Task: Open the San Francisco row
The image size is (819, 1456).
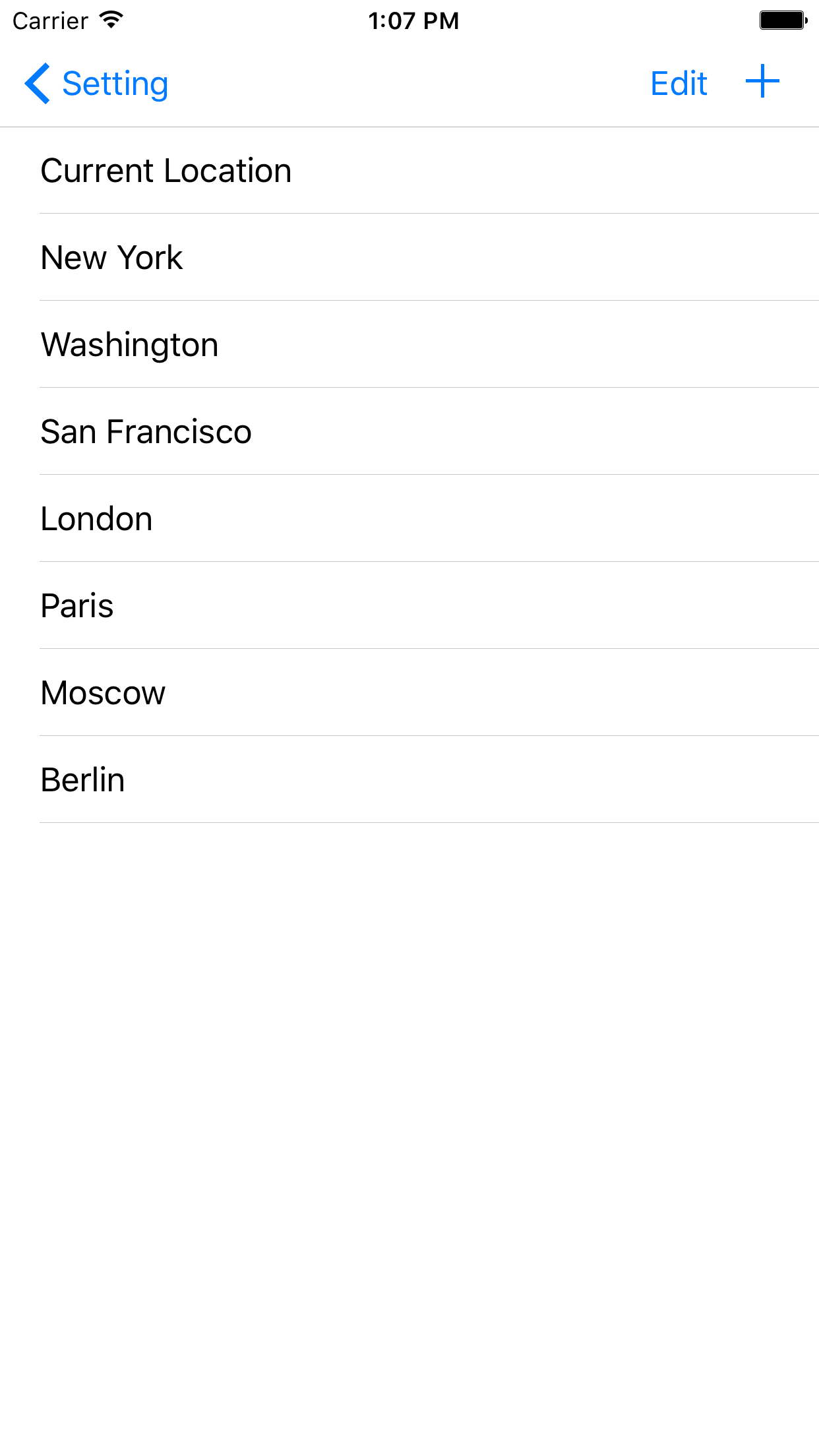Action: tap(409, 431)
